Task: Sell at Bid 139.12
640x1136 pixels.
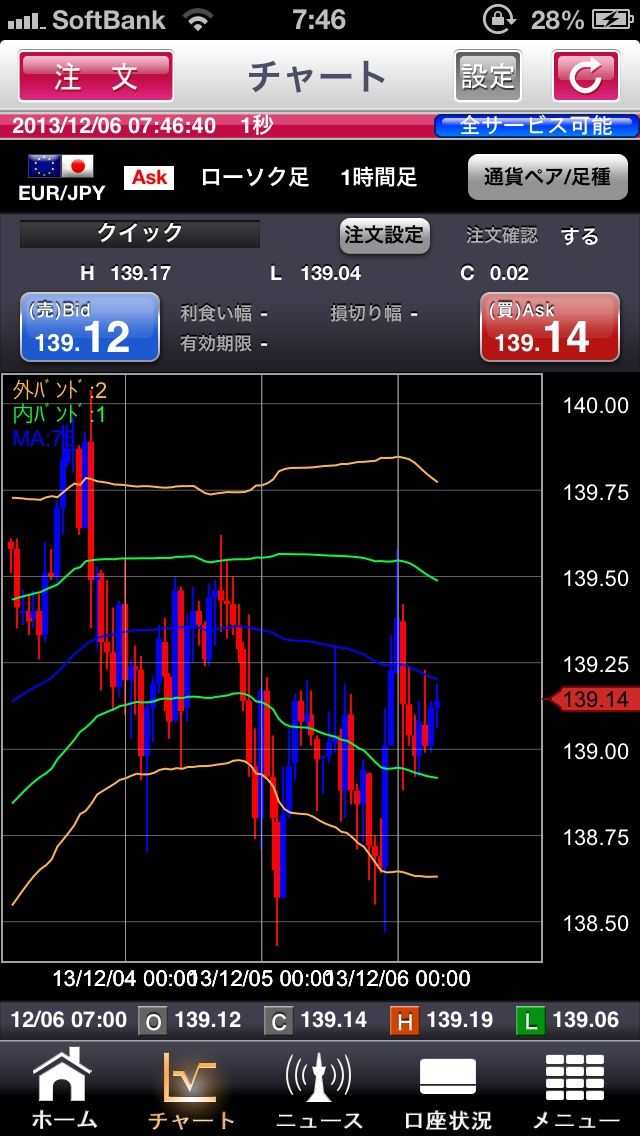Action: tap(90, 327)
